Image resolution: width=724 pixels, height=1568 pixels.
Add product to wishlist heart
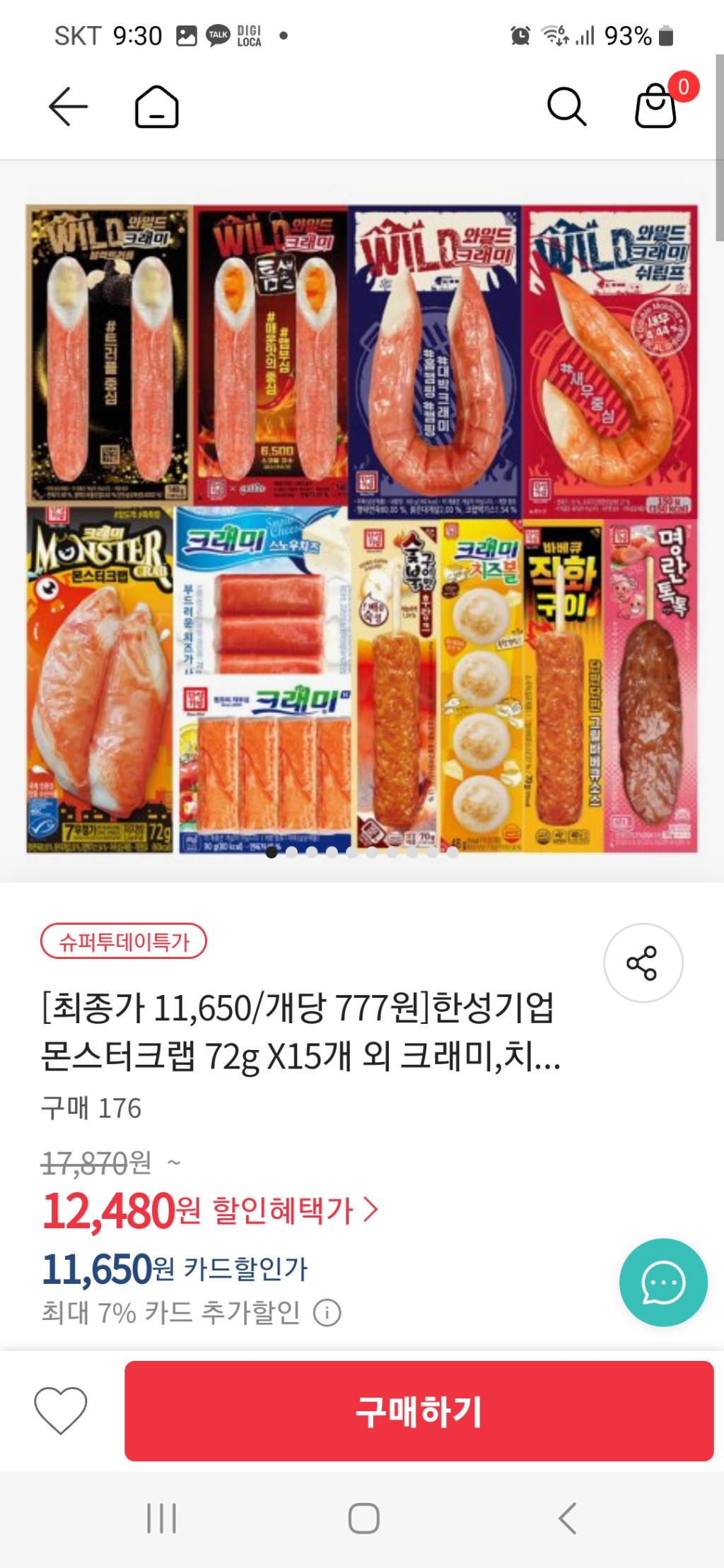[61, 1410]
